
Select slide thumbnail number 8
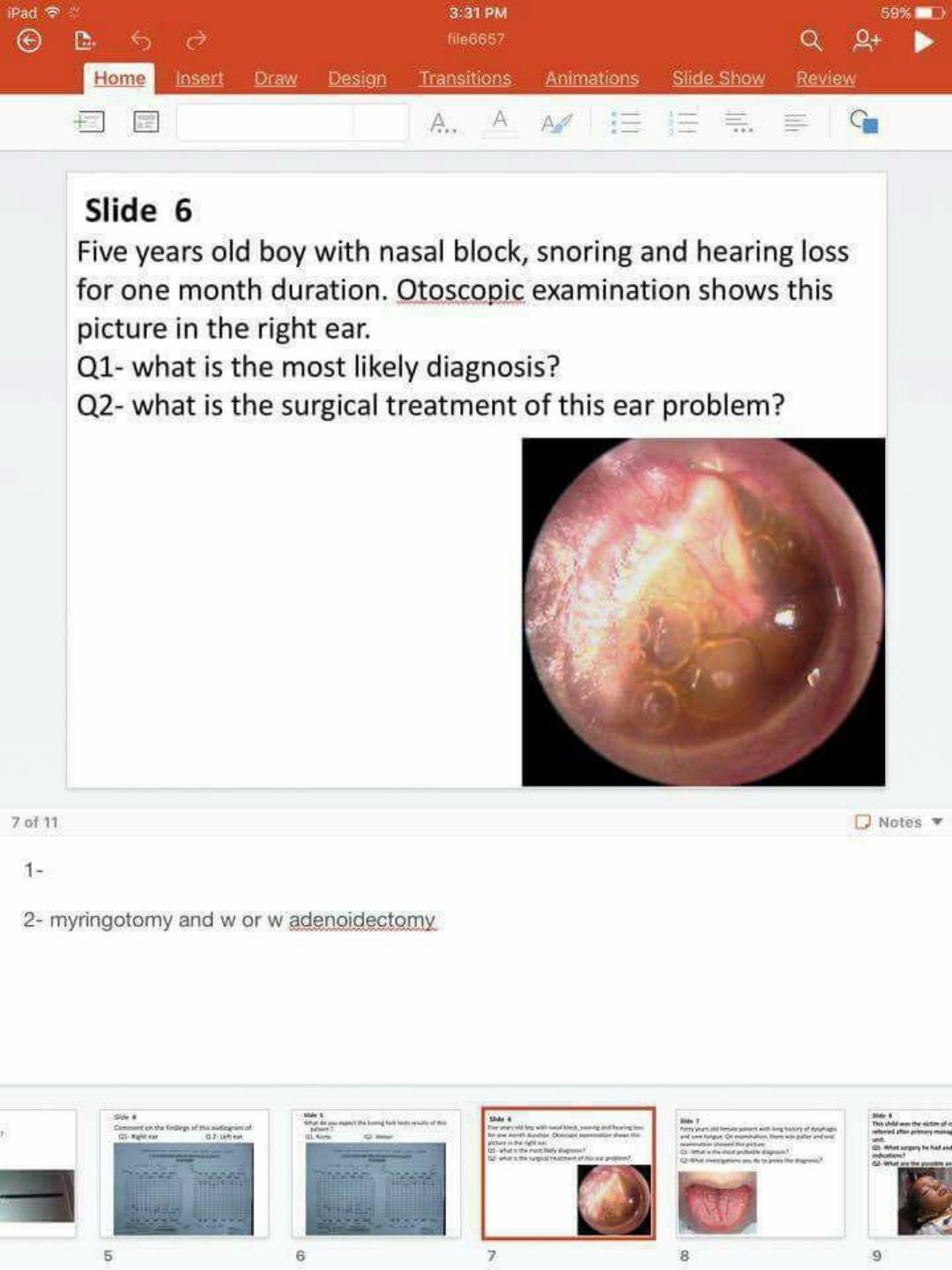tap(760, 1173)
